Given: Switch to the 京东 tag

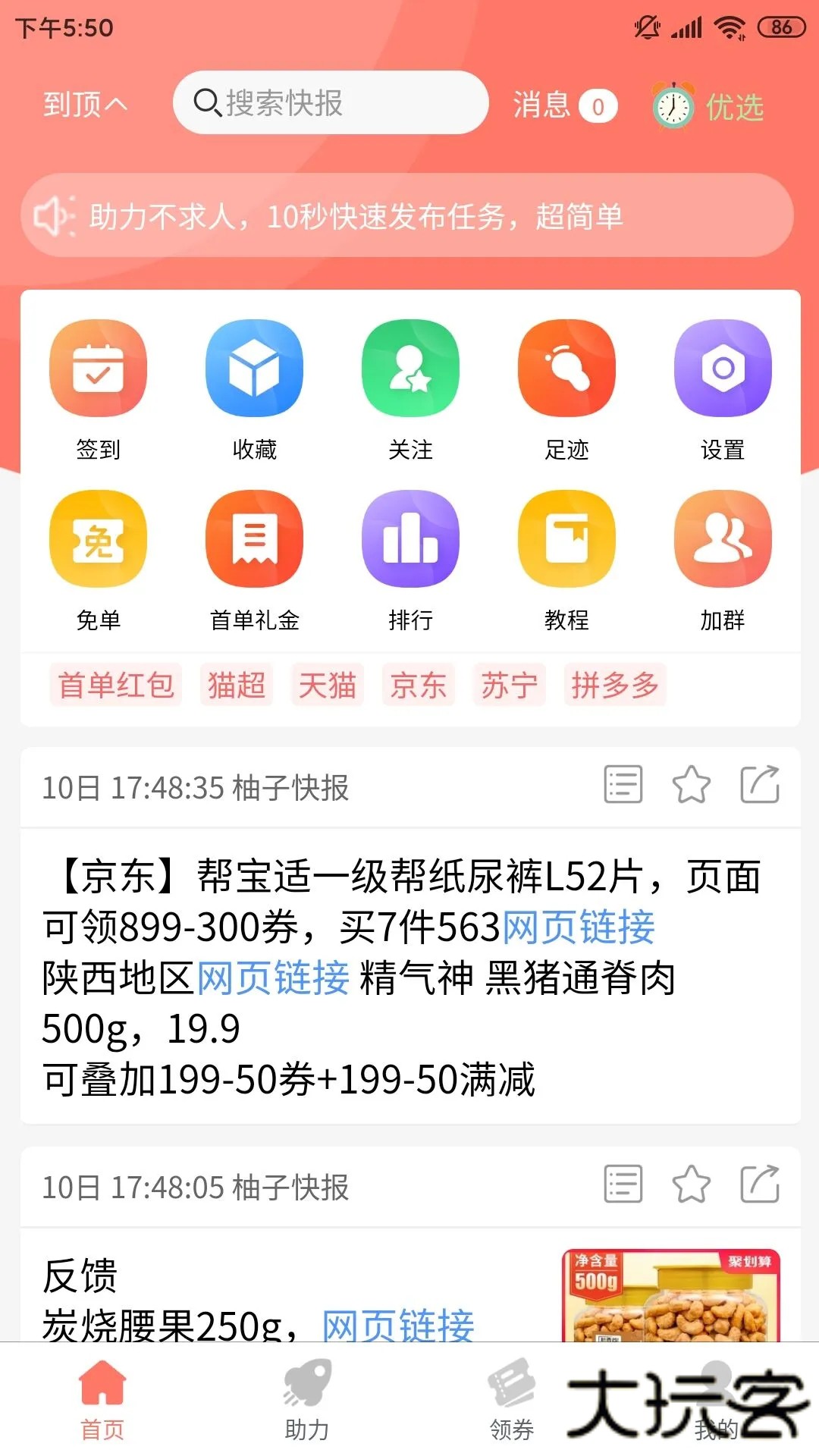Looking at the screenshot, I should pyautogui.click(x=418, y=685).
